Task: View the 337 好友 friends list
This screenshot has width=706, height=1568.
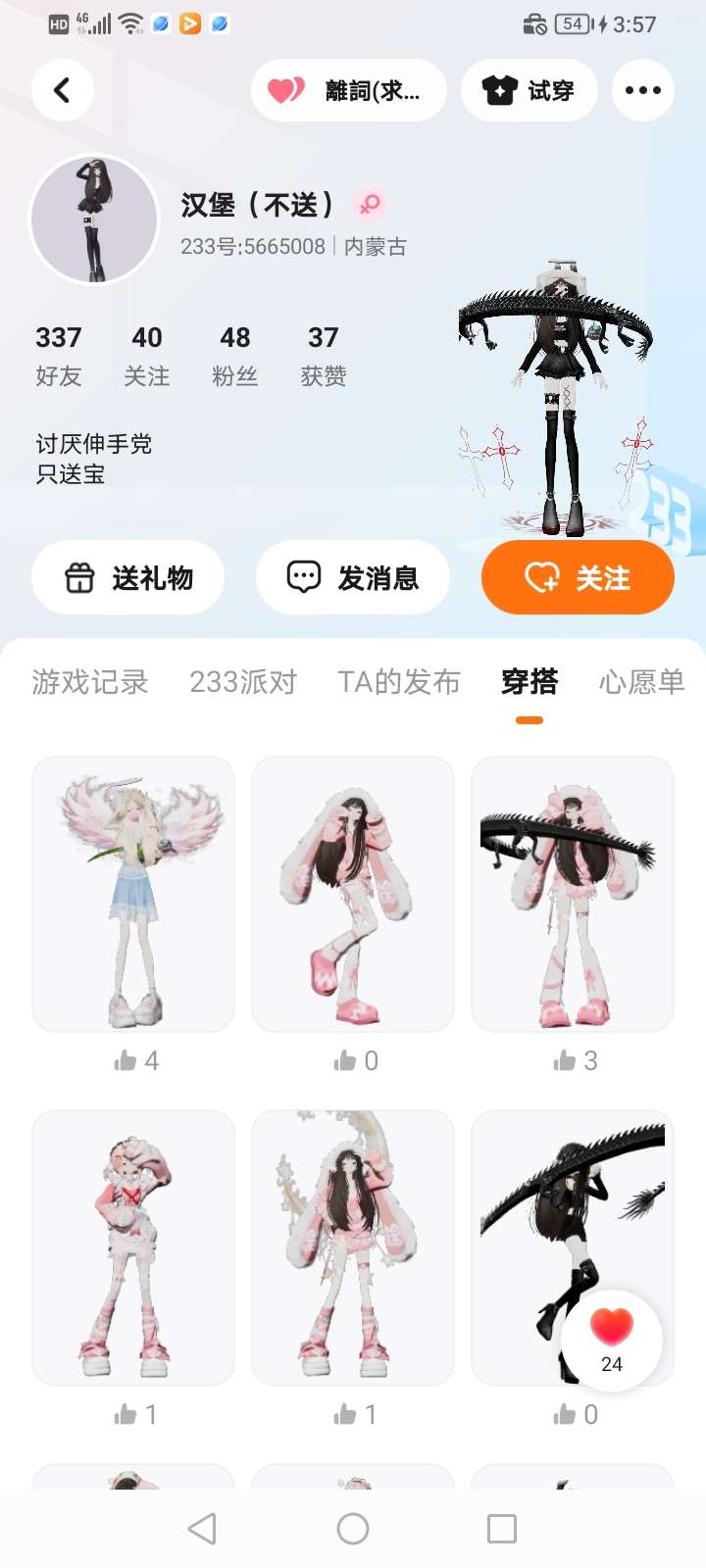Action: (x=59, y=356)
